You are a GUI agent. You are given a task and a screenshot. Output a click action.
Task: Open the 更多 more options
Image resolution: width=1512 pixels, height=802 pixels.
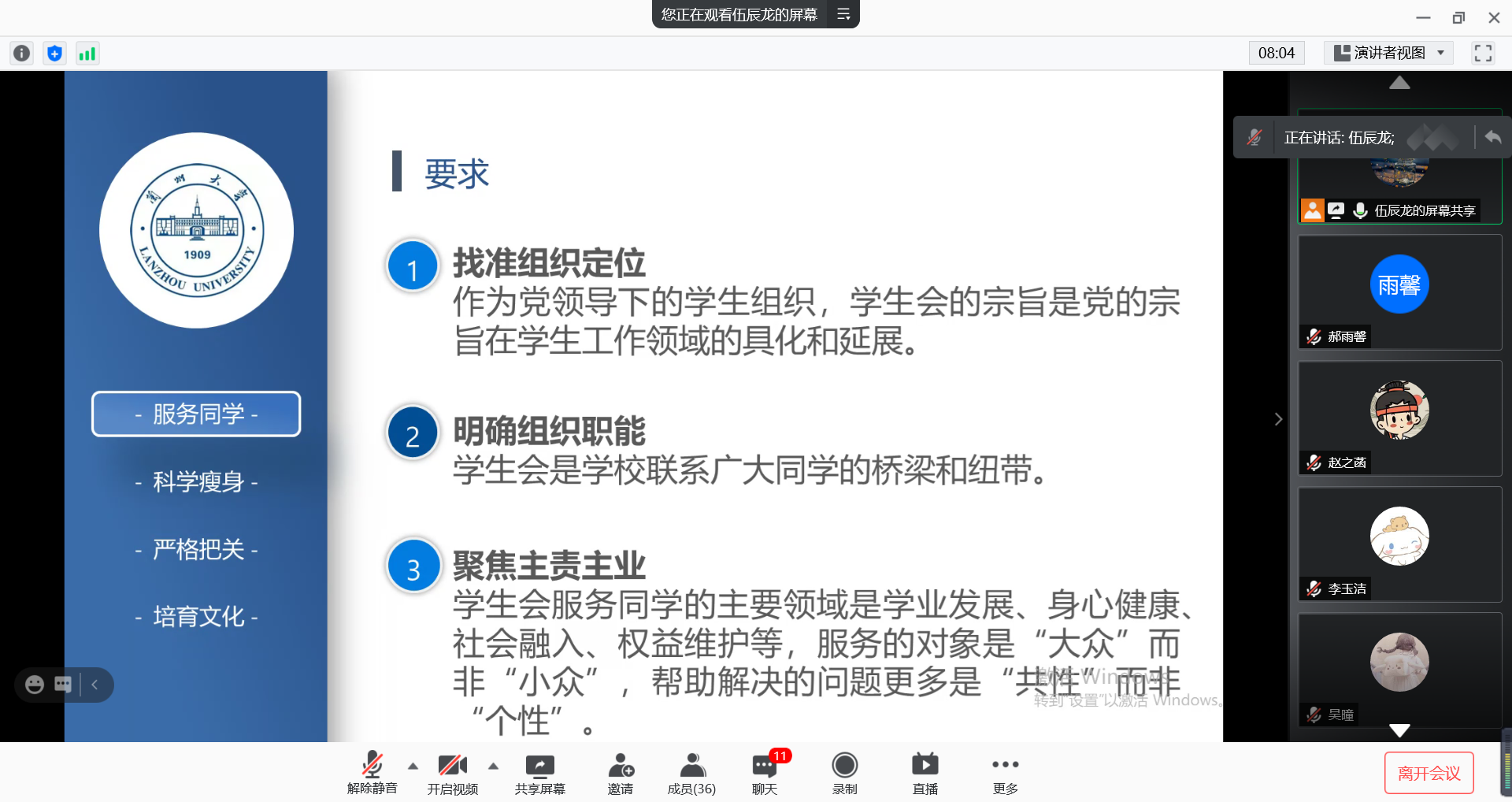1005,772
